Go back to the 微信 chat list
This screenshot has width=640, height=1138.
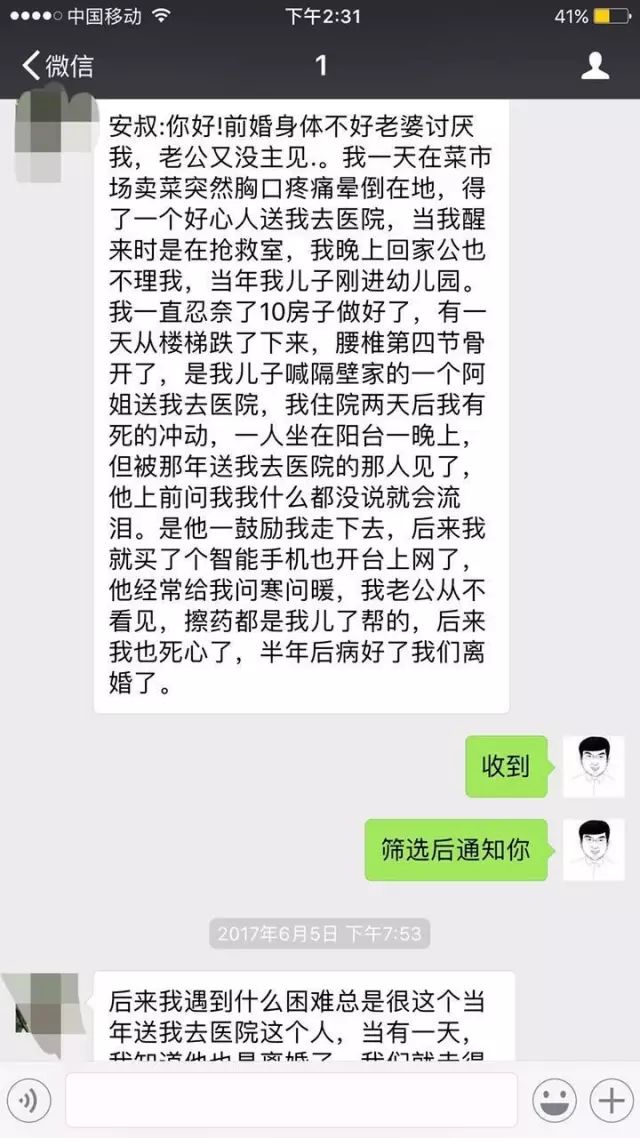58,67
